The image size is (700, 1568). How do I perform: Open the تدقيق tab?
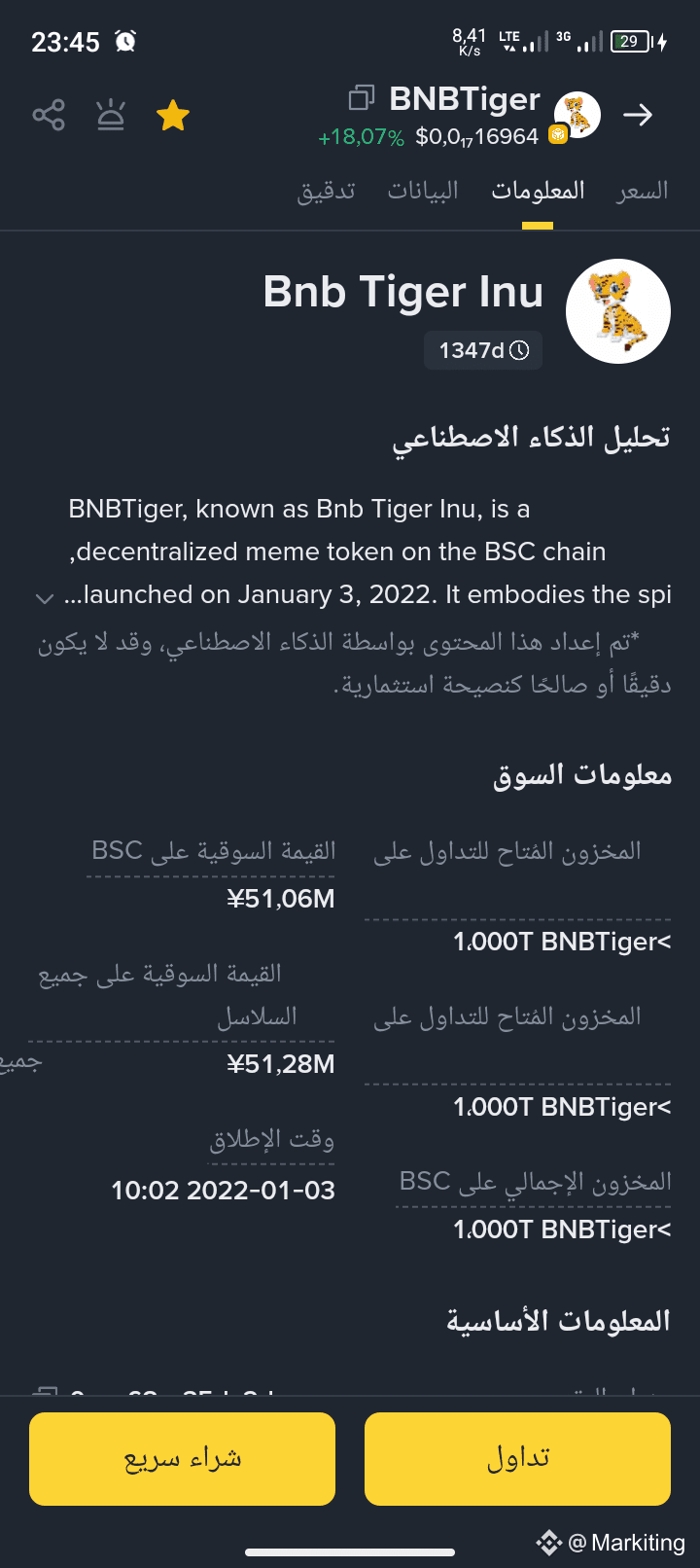(326, 191)
